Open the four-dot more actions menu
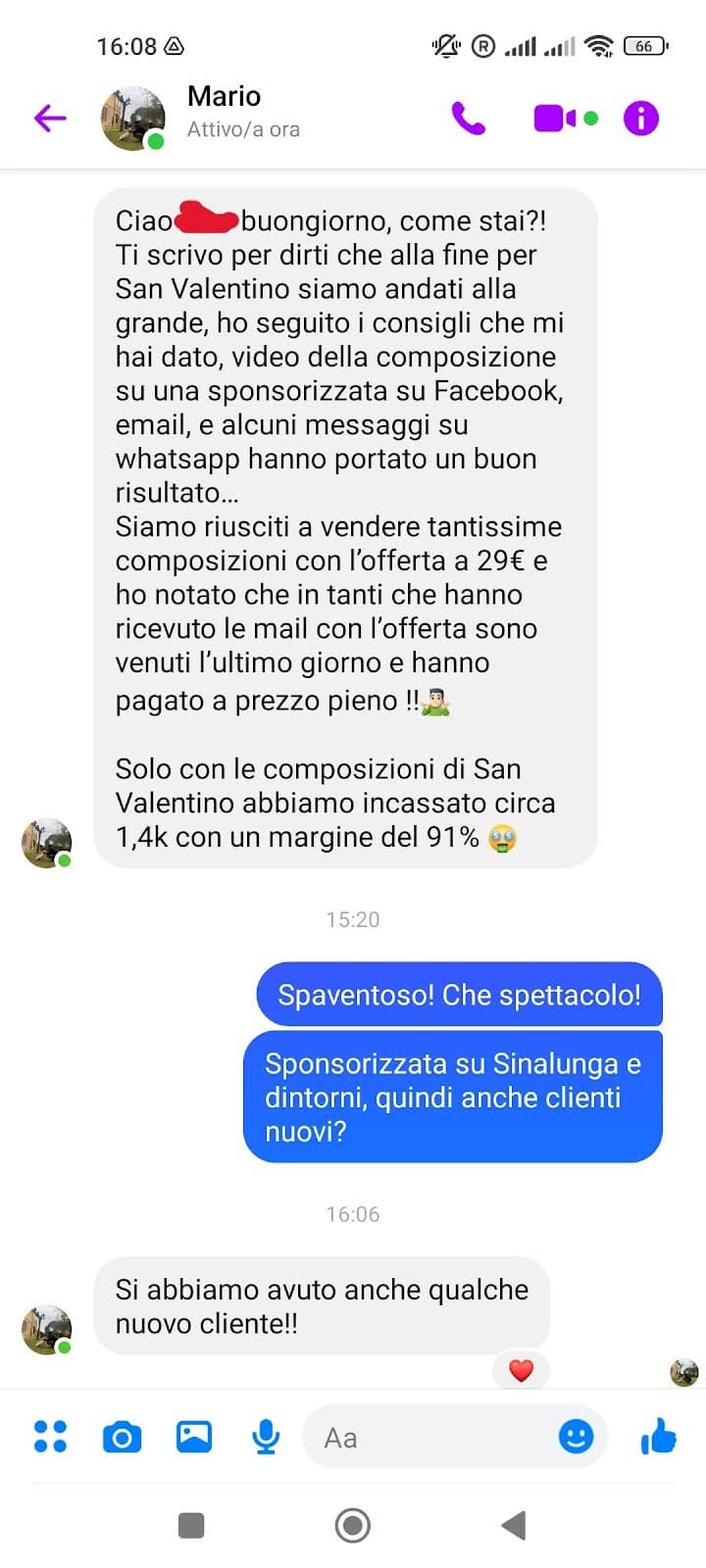The width and height of the screenshot is (706, 1568). (50, 1437)
